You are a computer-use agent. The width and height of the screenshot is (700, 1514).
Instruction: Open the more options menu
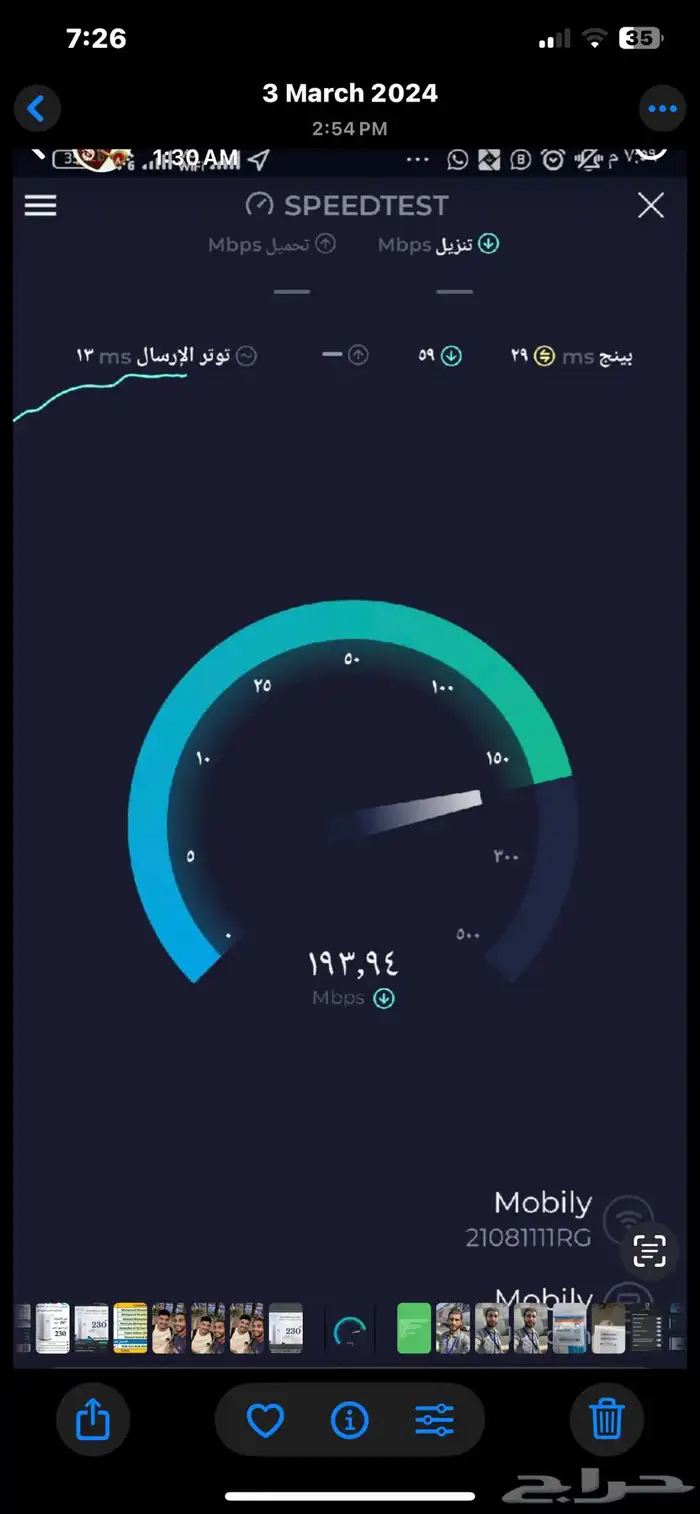click(662, 108)
